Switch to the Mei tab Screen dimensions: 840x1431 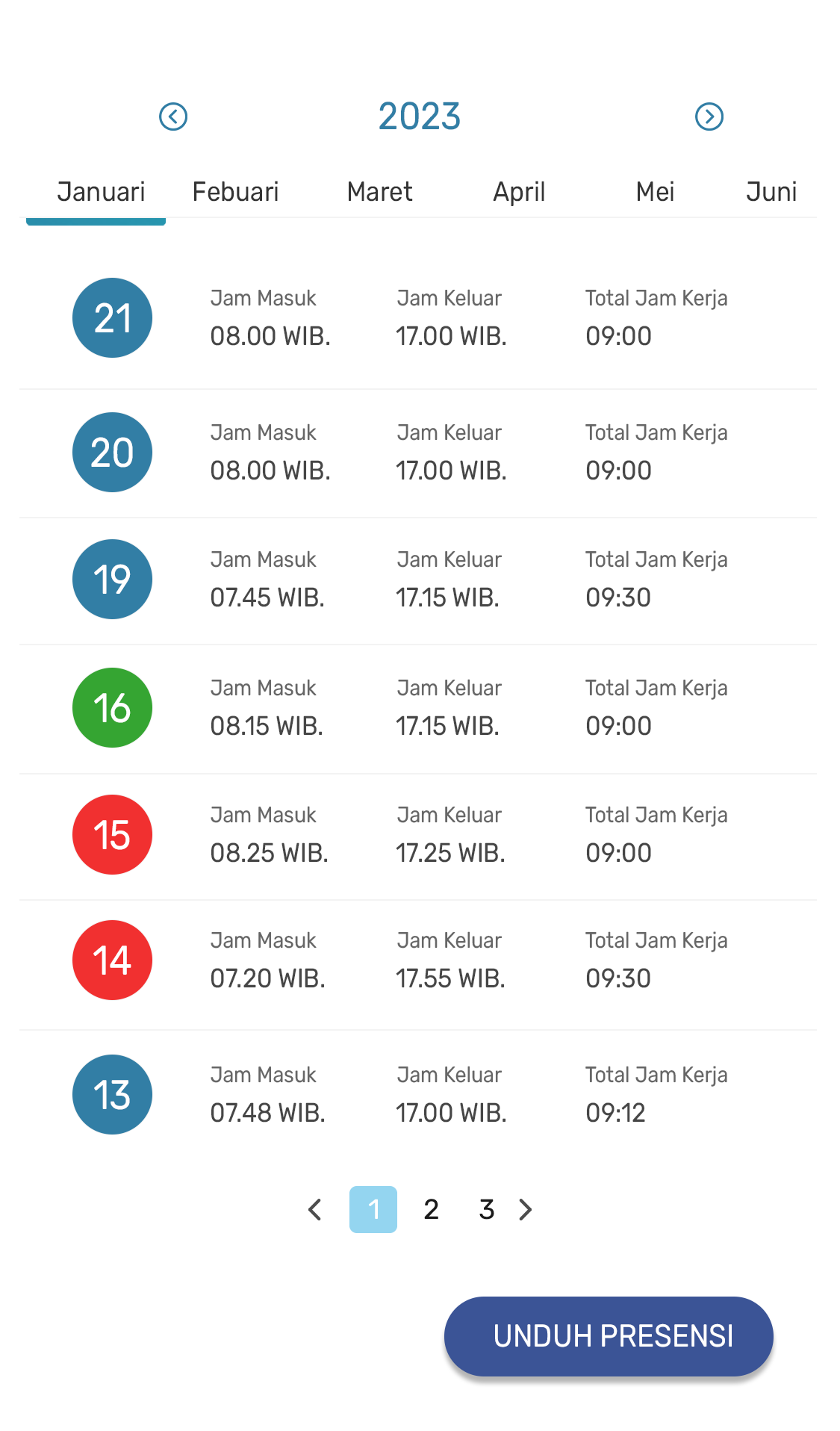[x=655, y=192]
